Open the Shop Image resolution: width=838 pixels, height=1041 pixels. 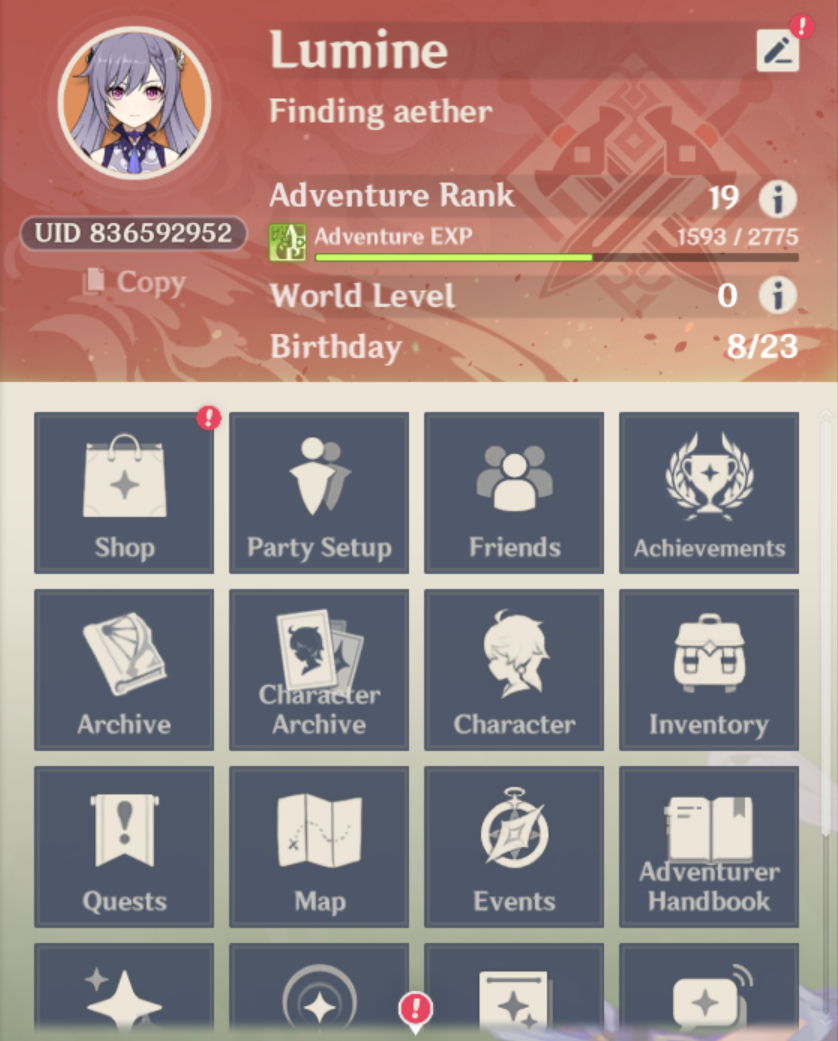coord(124,493)
